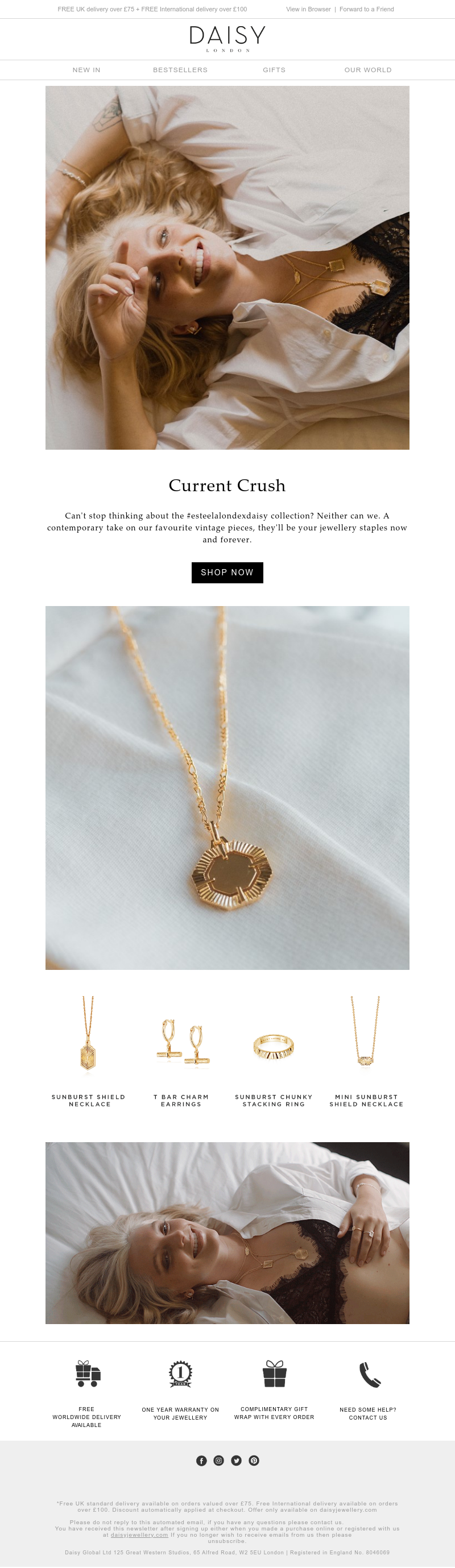The height and width of the screenshot is (1568, 455).
Task: Follow the daisyjewellery.com link
Action: pyautogui.click(x=139, y=1534)
